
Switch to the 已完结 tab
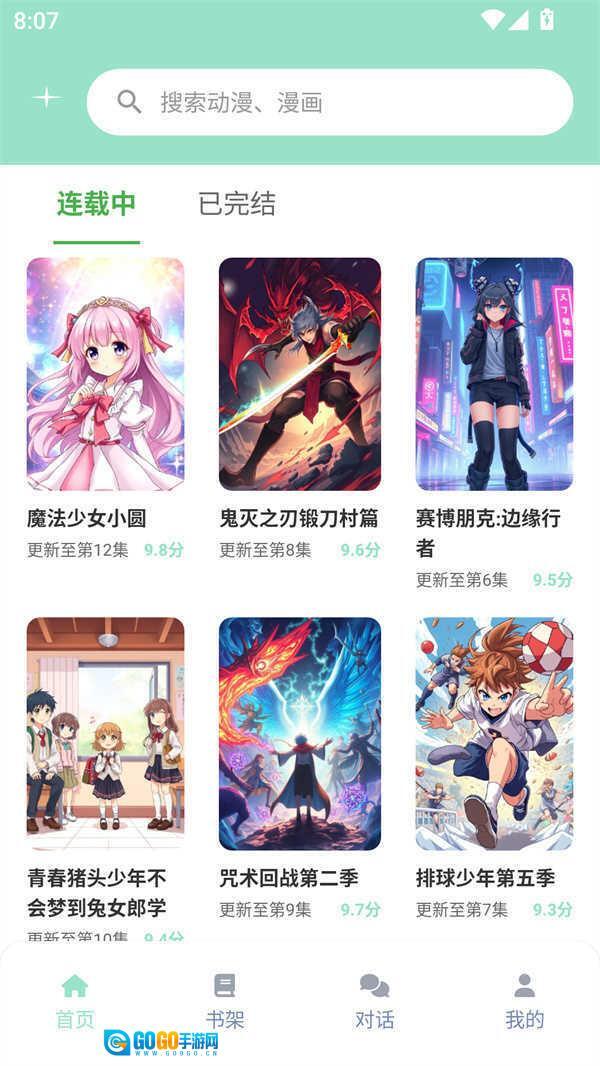(x=237, y=205)
